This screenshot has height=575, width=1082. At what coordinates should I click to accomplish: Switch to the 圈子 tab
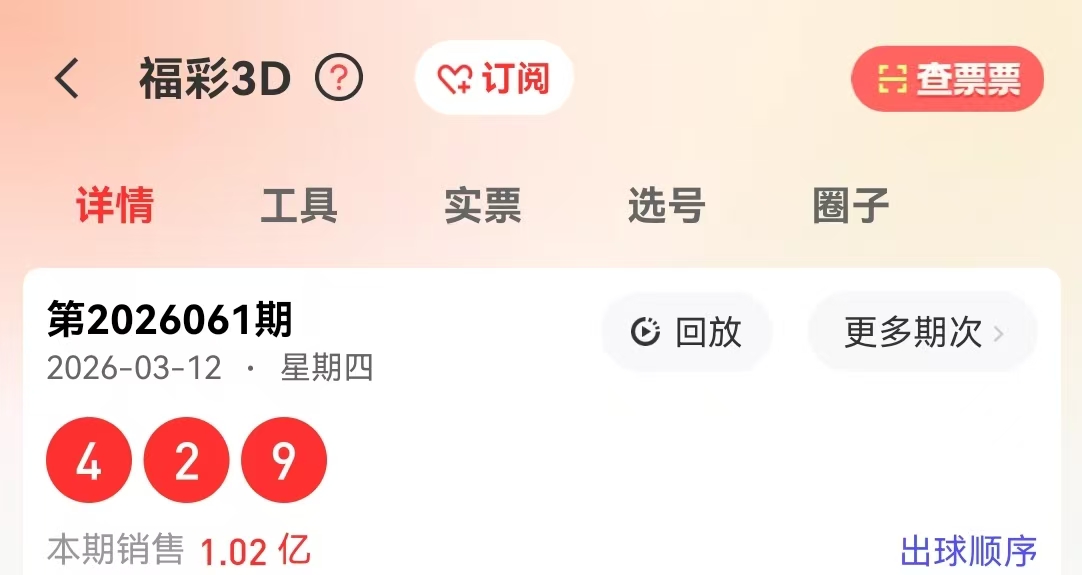click(x=851, y=206)
